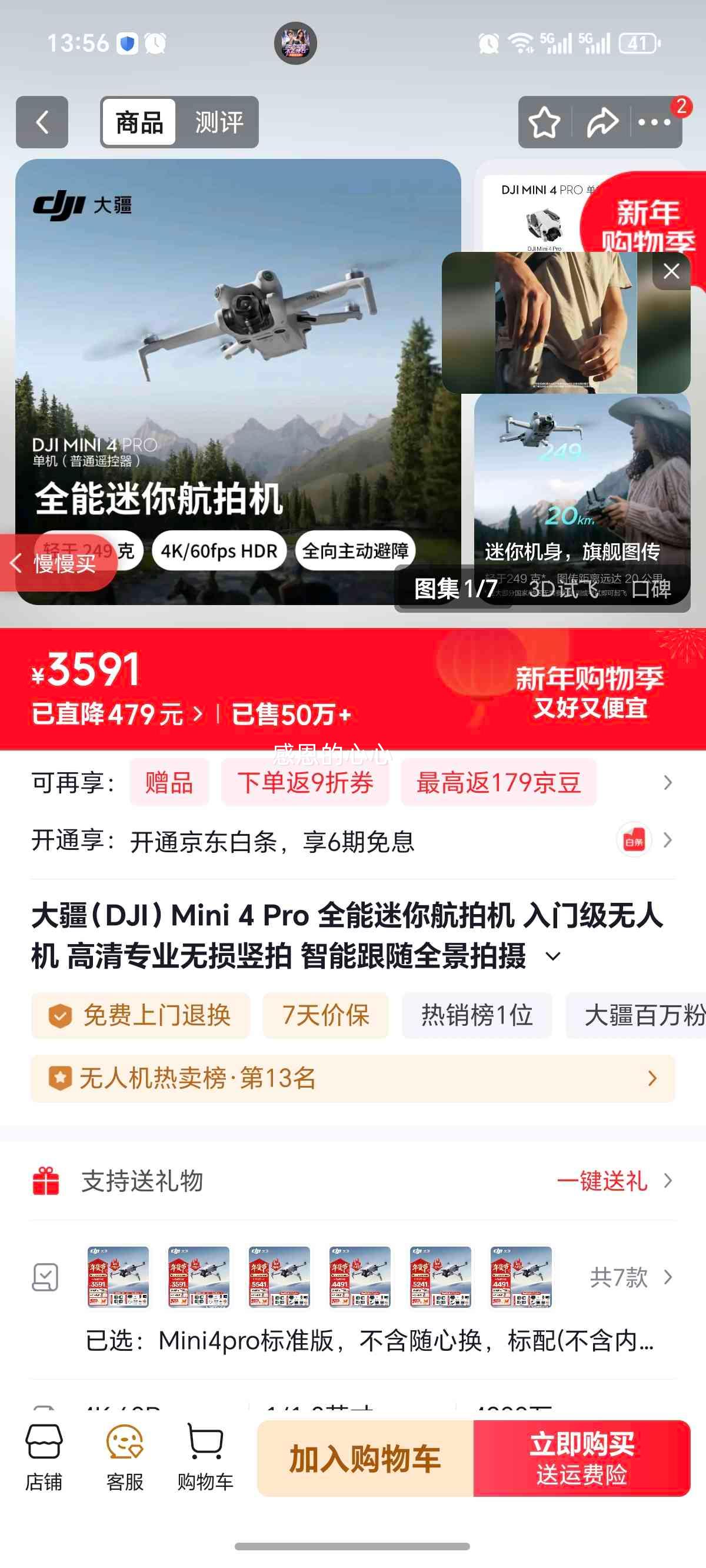Close the floating picture-in-picture video
The width and height of the screenshot is (706, 1568).
tap(671, 271)
